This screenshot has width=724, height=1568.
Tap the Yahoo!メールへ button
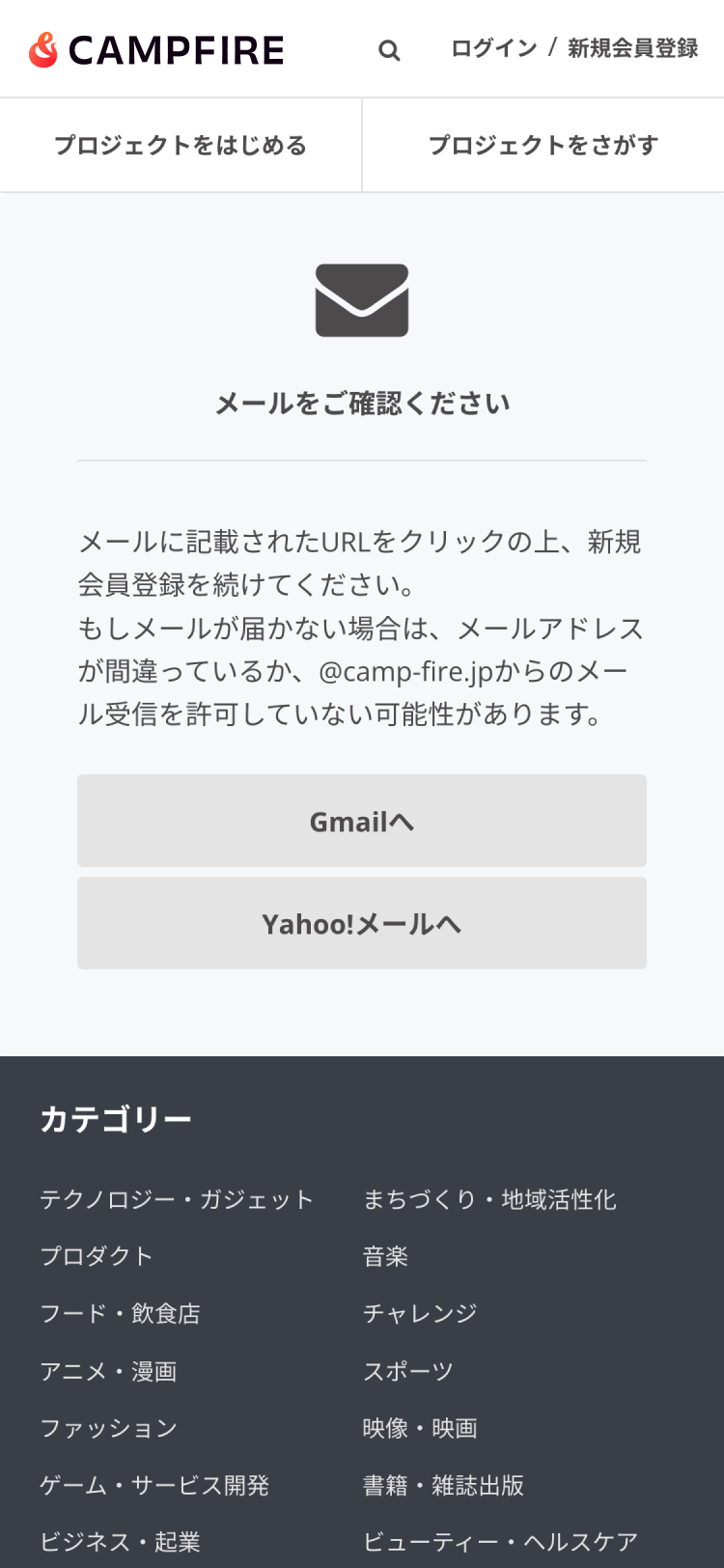click(x=362, y=923)
